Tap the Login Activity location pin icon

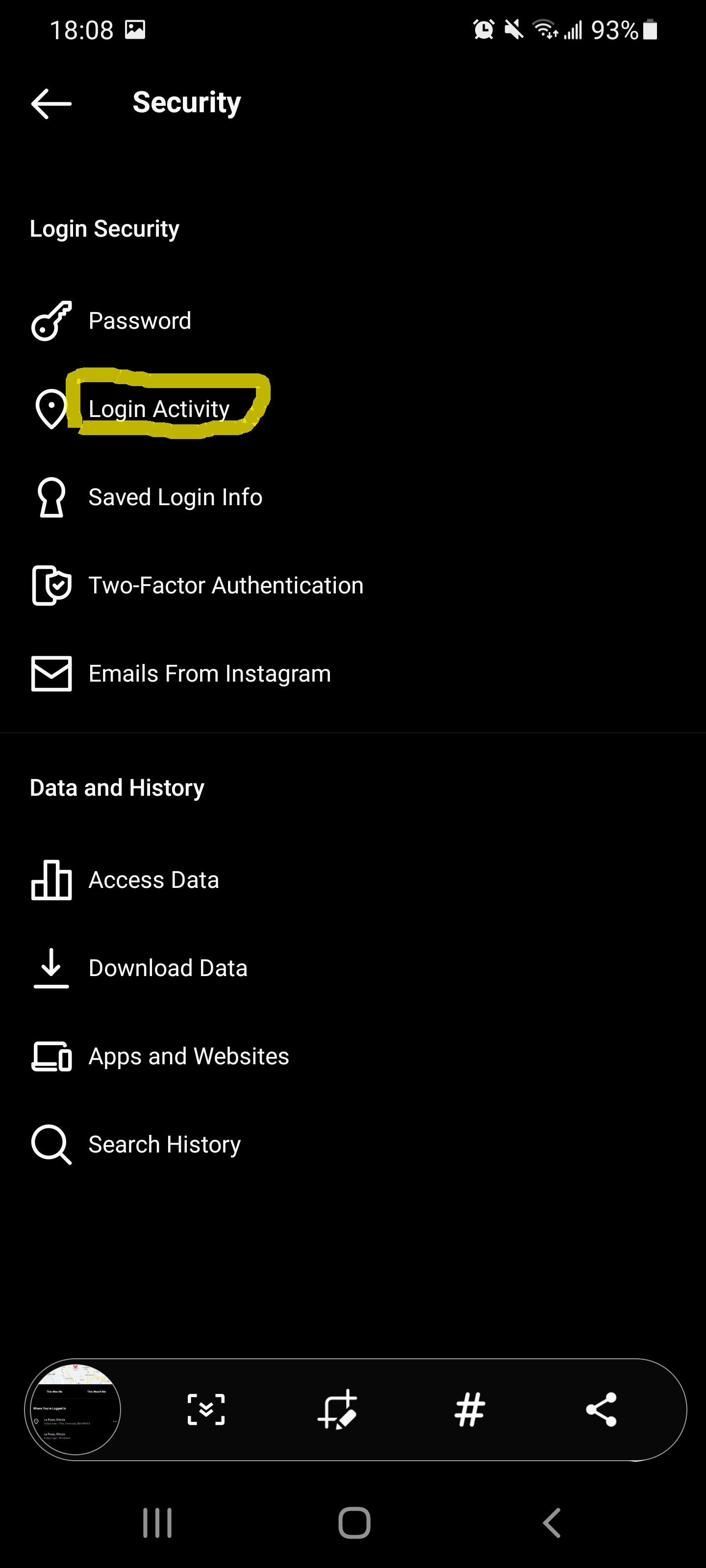click(x=51, y=409)
